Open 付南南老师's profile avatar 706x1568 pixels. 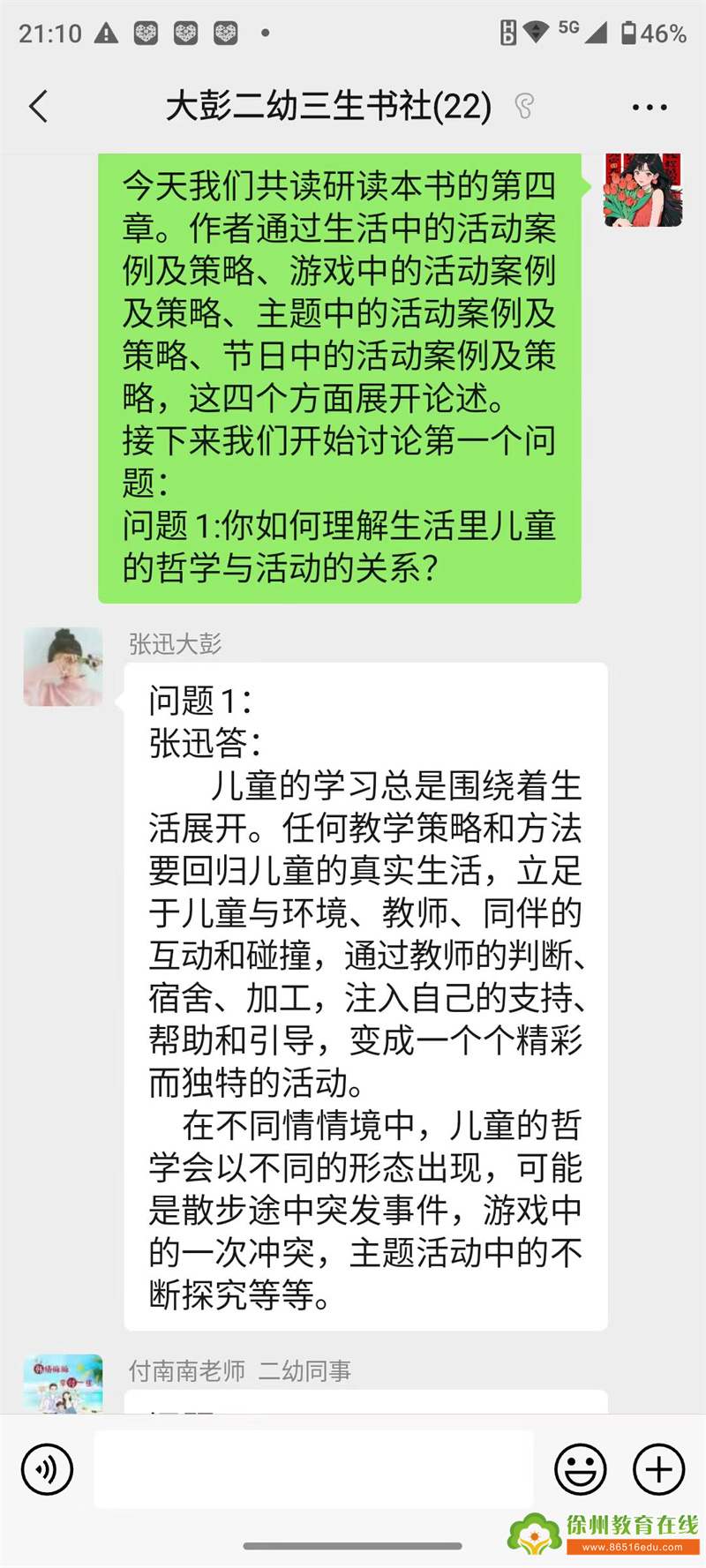coord(63,1384)
